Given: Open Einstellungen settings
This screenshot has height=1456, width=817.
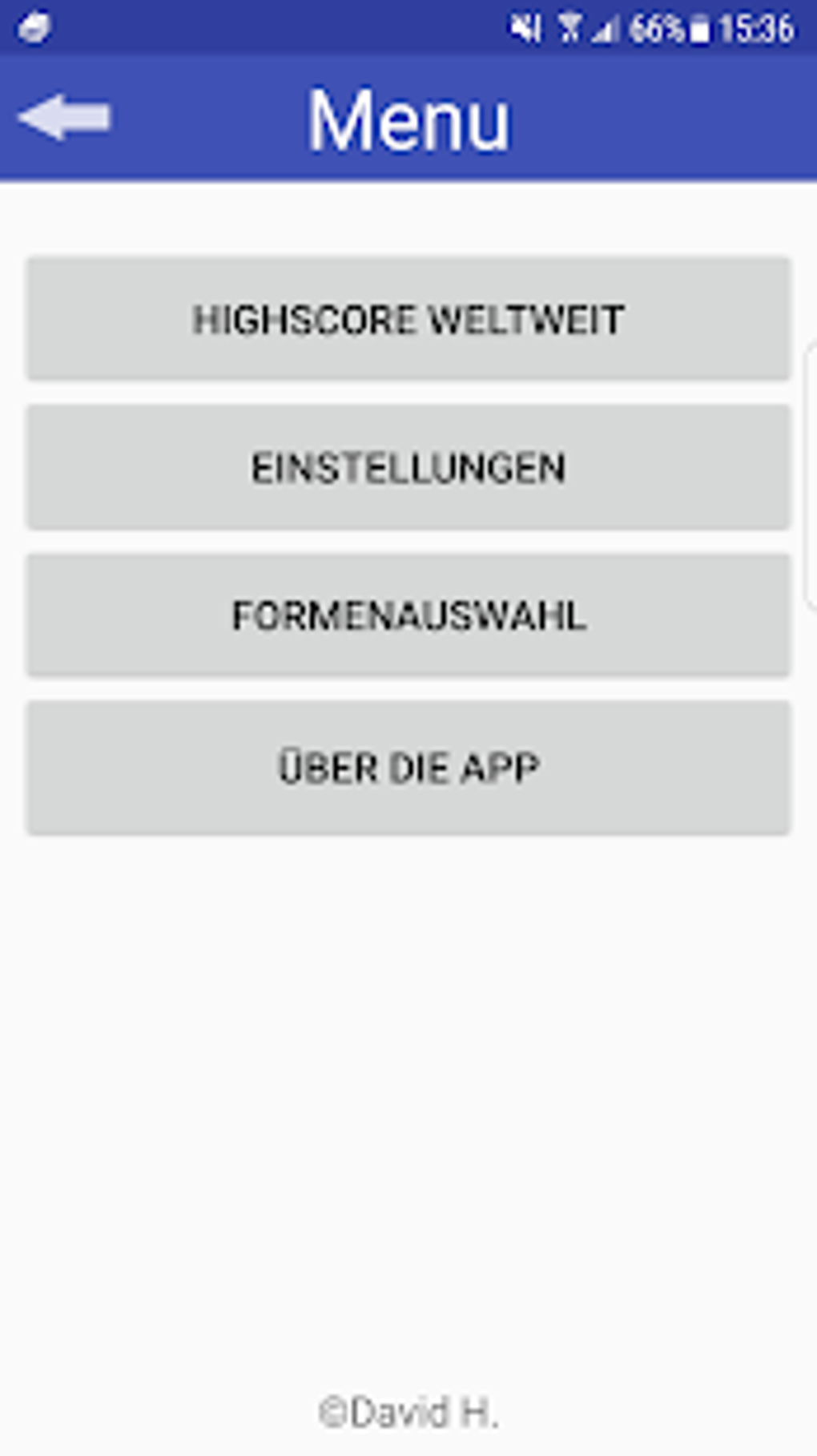Looking at the screenshot, I should (408, 467).
